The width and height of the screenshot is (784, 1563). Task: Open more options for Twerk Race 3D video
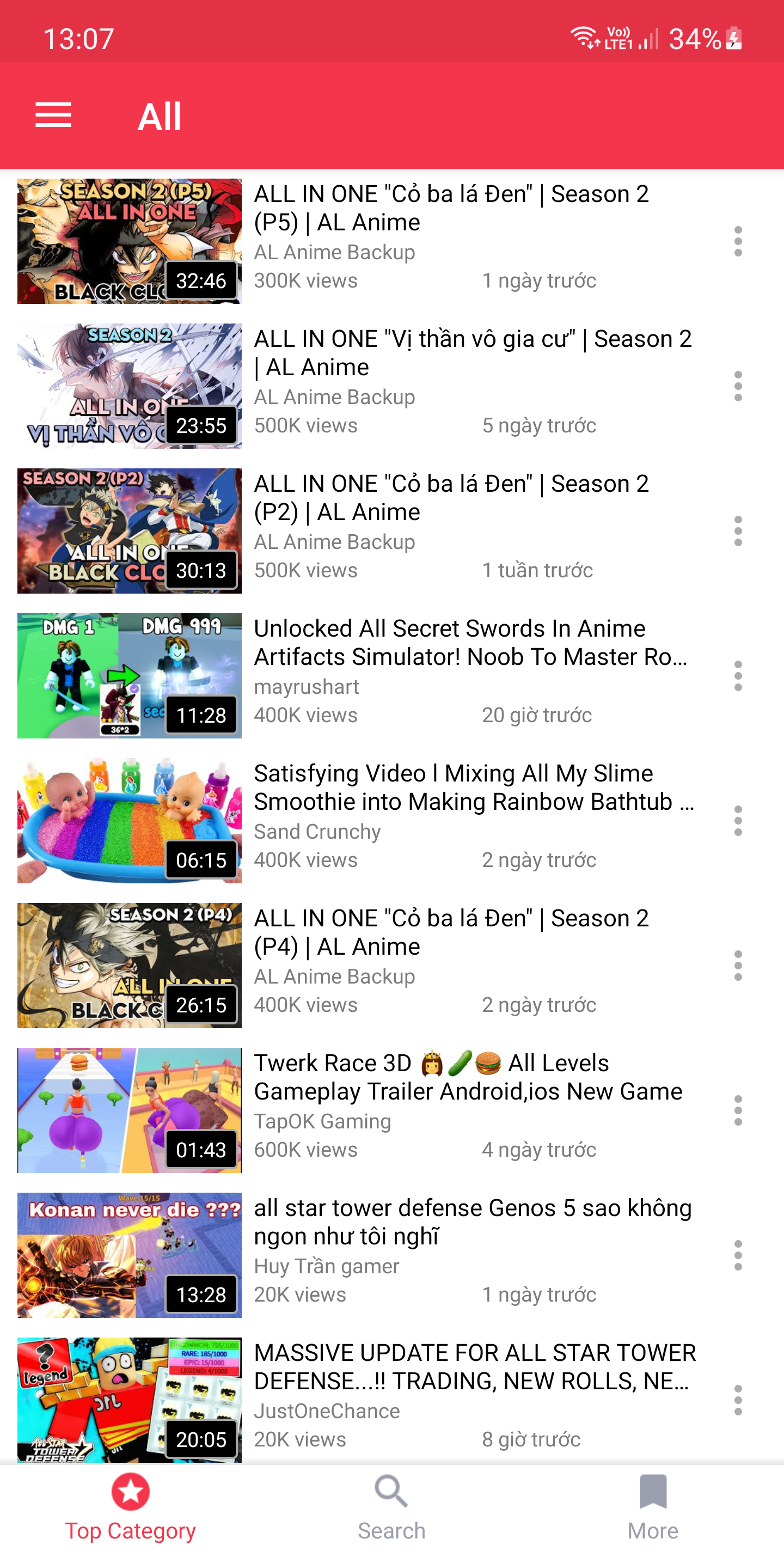[737, 1110]
